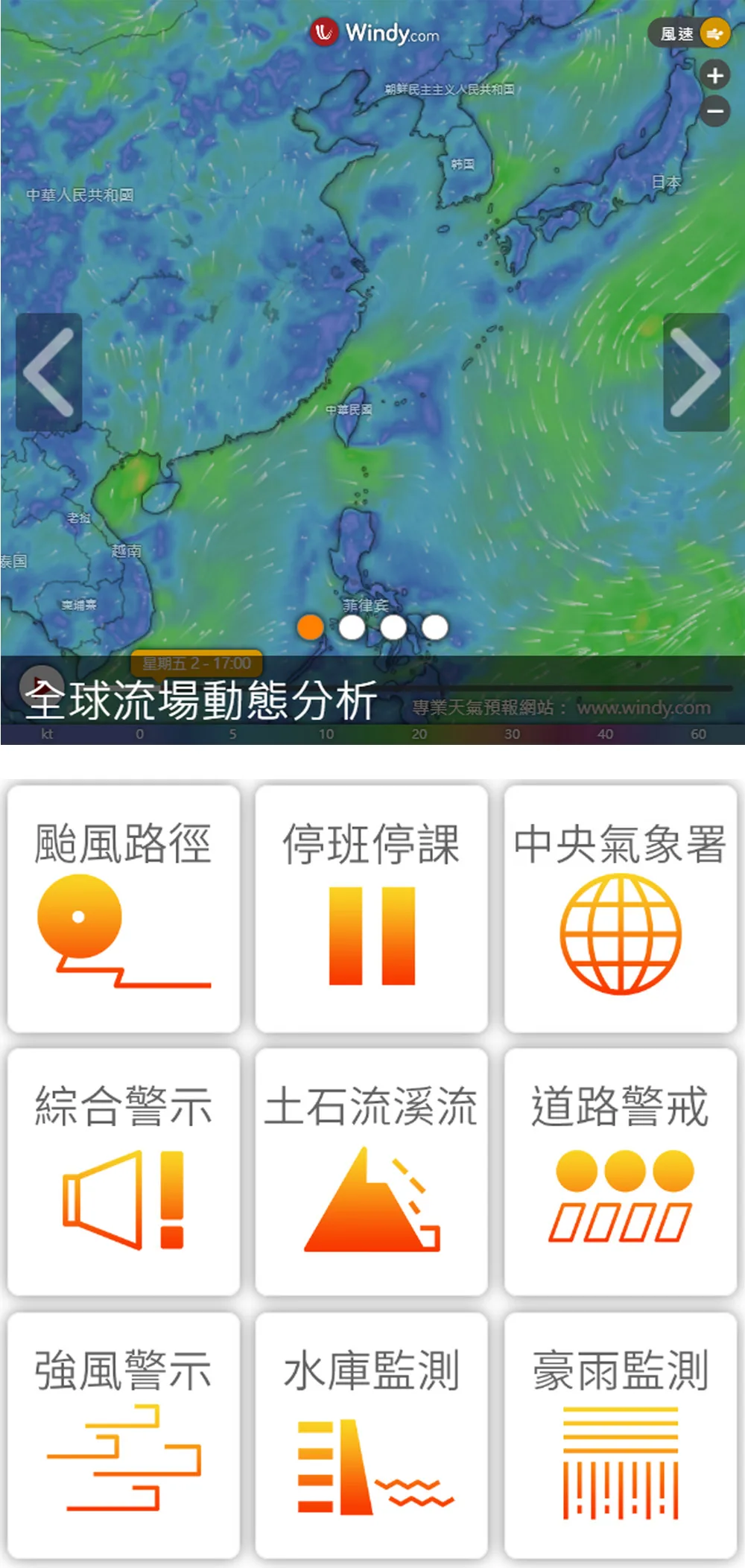This screenshot has height=1568, width=745.
Task: Jump to the fourth carousel page dot
Action: click(435, 627)
